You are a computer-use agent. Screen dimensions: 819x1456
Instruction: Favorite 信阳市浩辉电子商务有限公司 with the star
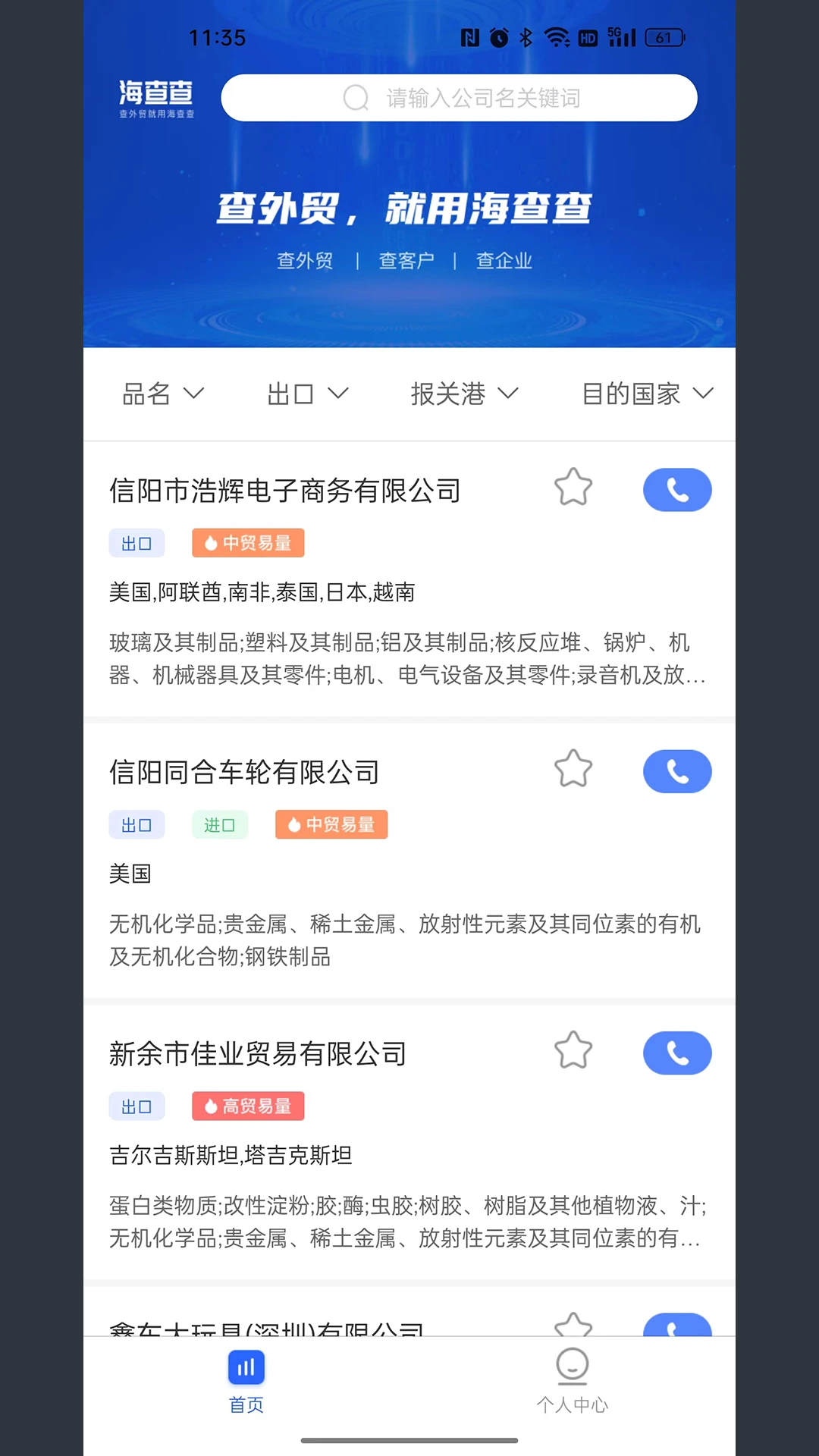(573, 488)
